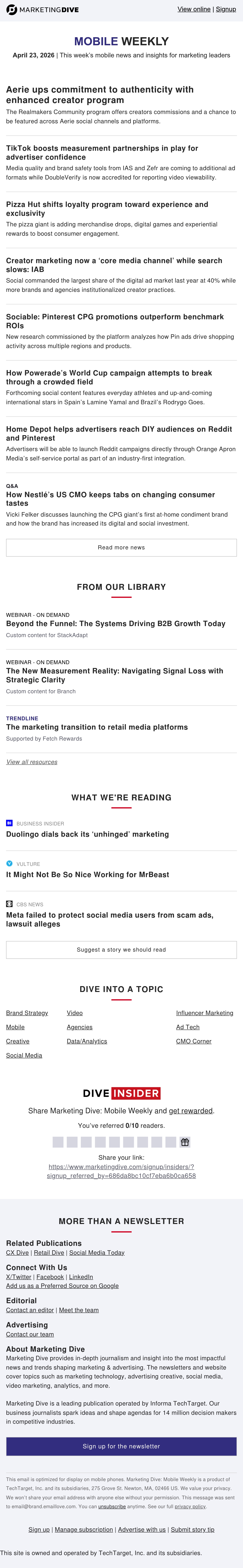Tap Sign up for the newsletter button
Screen dimensions: 243x1568
[x=122, y=1446]
